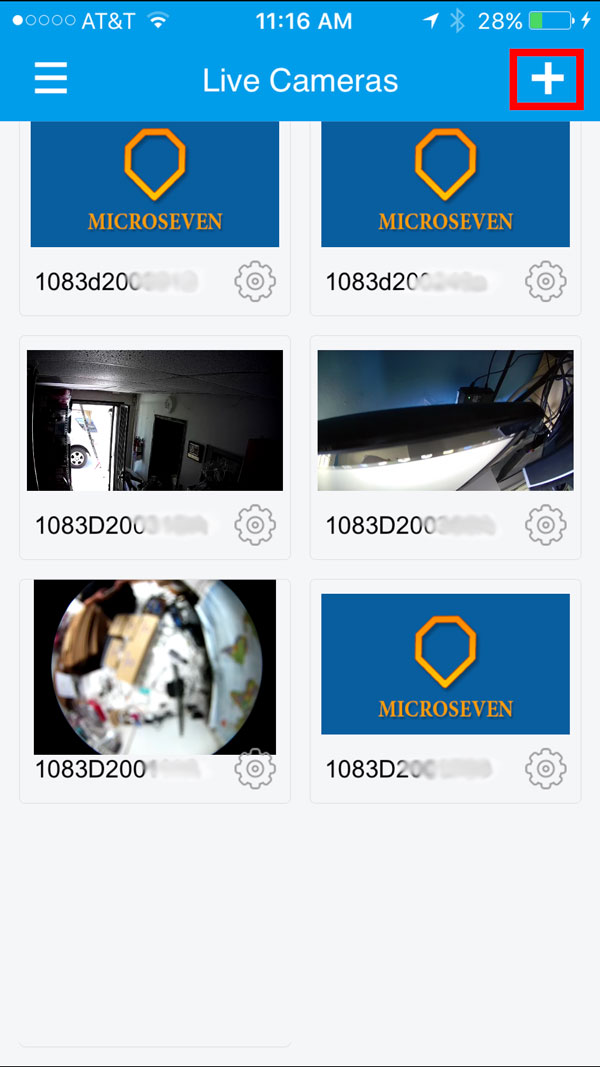Screen dimensions: 600x1067
Task: Open settings gear beside the uppercase 1083D2 Microseven card
Action: coord(546,768)
